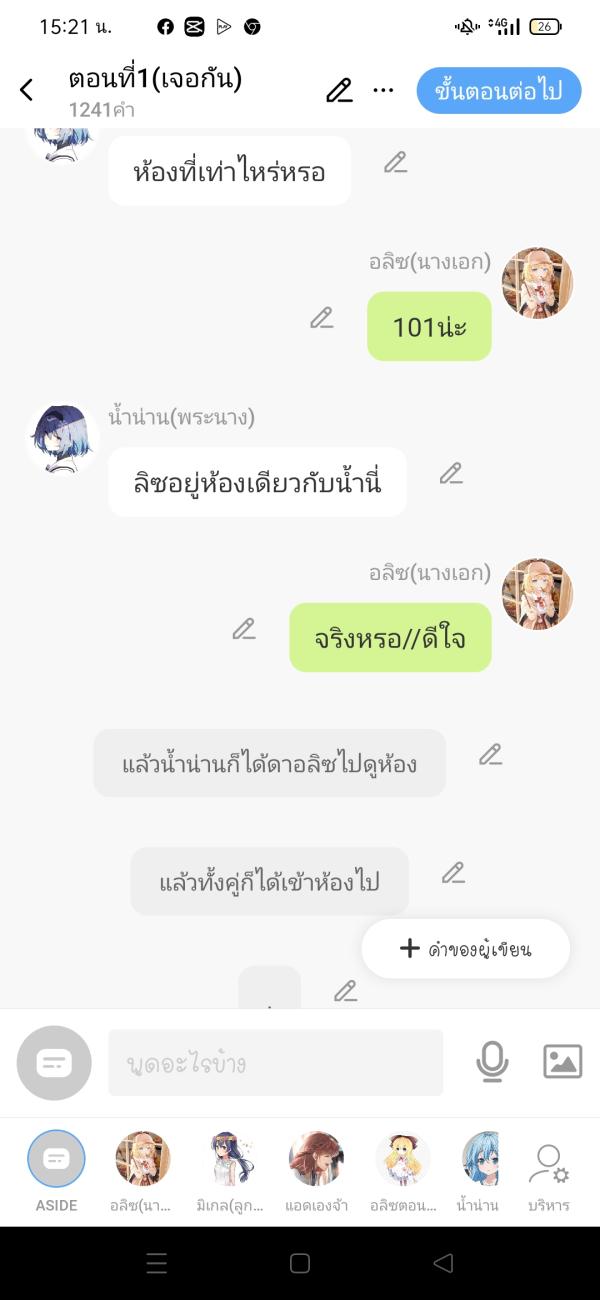Edit narration "แล้วน้ำน่านก็ได้ดาอลิซไปดูห้อง"
600x1300 pixels.
click(x=490, y=755)
